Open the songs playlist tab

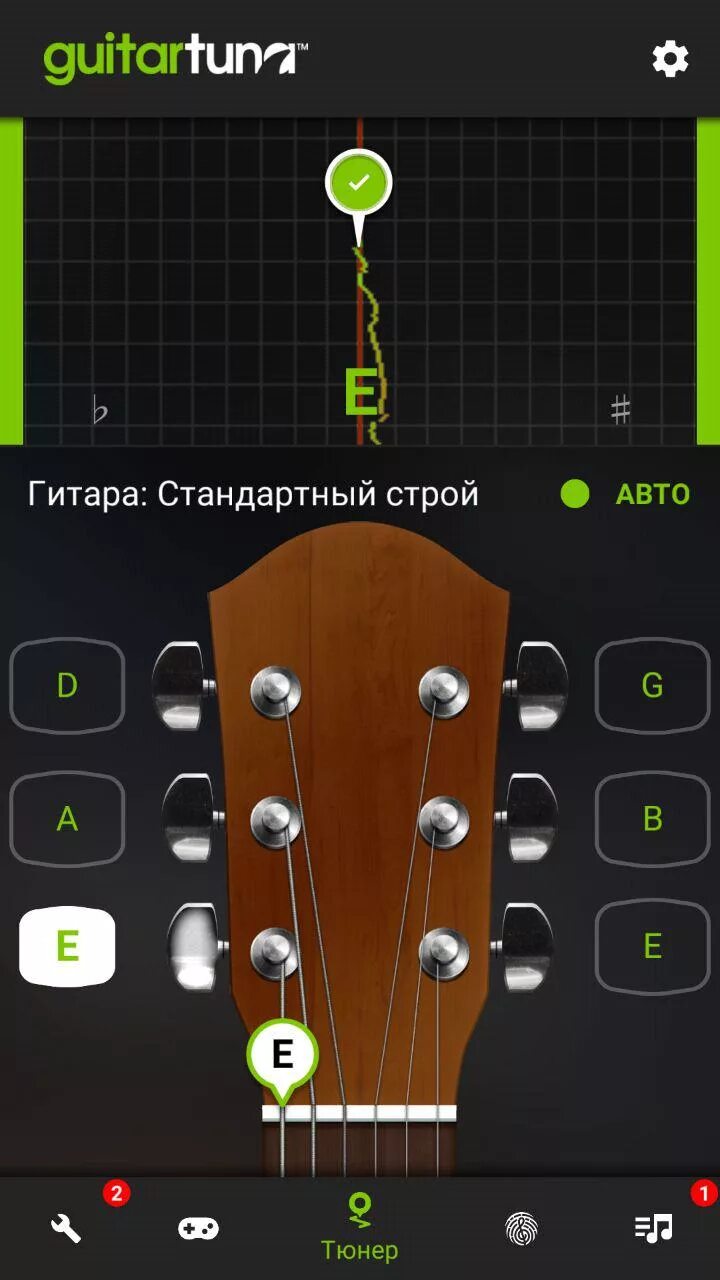(x=654, y=1228)
